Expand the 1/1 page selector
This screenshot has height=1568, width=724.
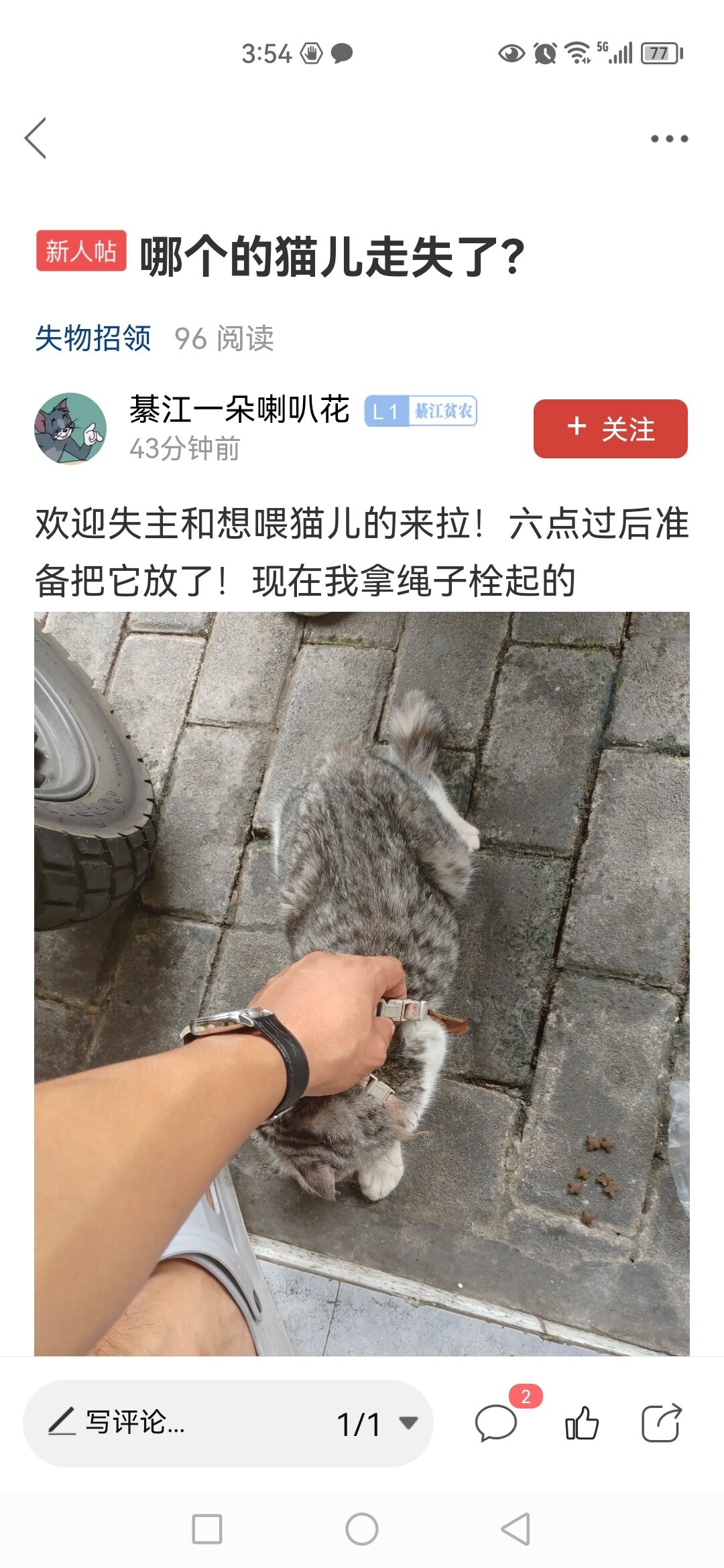pos(377,1423)
